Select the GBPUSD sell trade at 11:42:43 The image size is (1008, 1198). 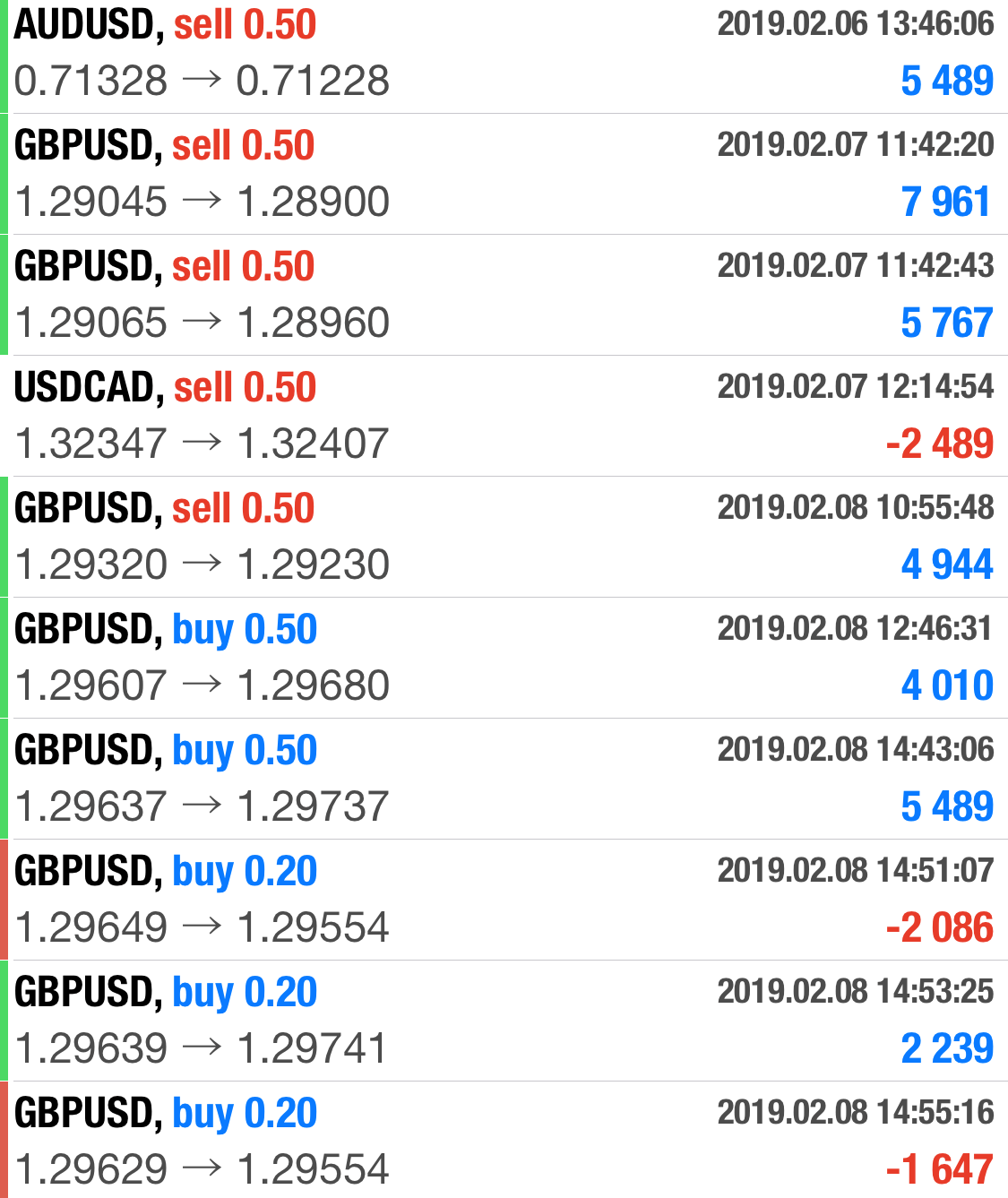504,295
